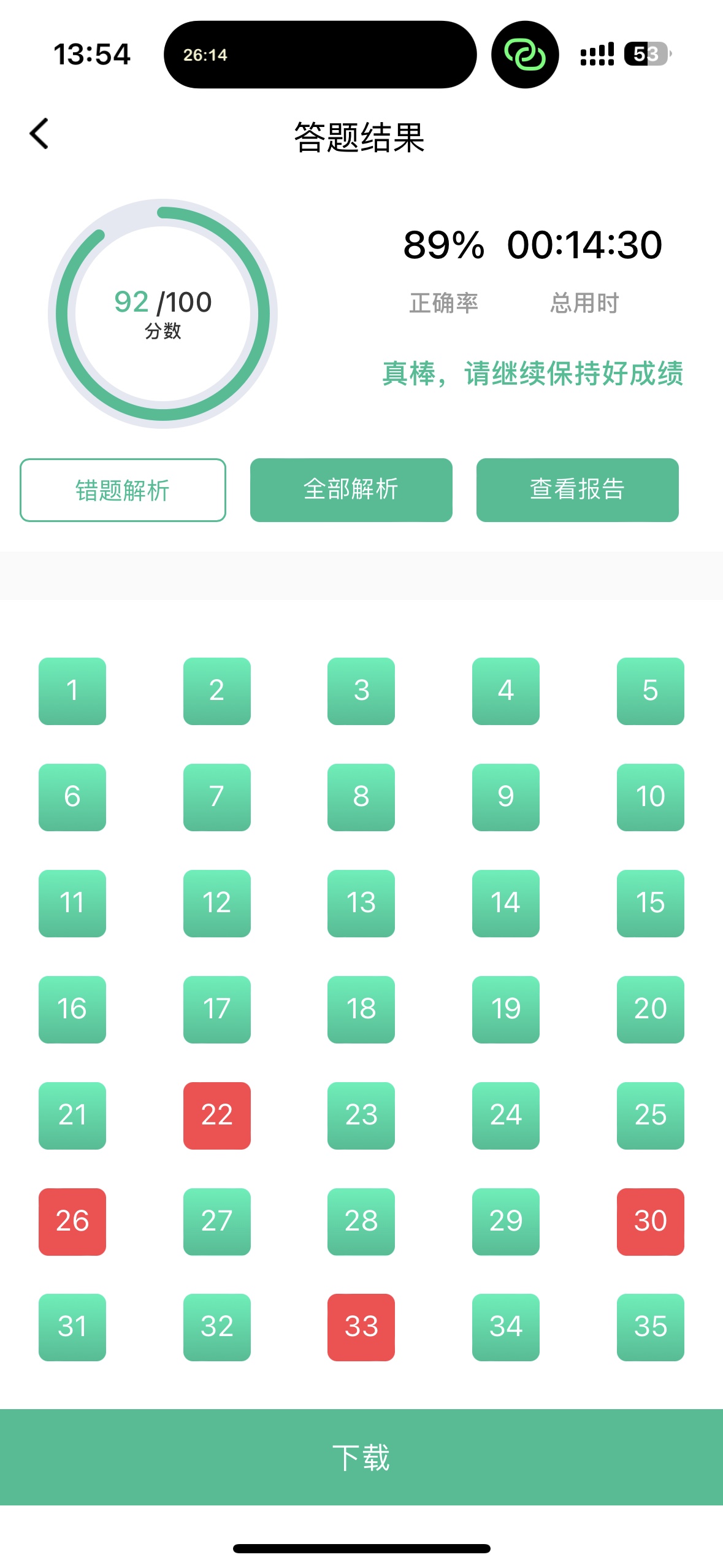Viewport: 723px width, 1568px height.
Task: Review incorrect question 26
Action: (72, 1222)
